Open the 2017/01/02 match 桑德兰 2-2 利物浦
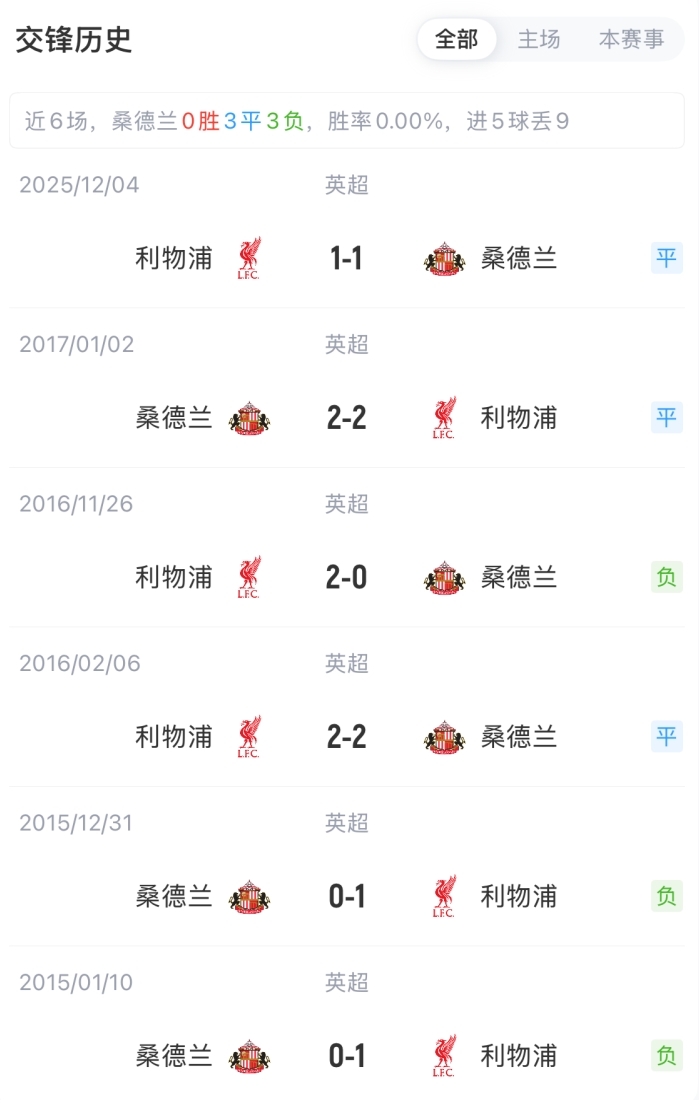This screenshot has height=1100, width=699. (346, 417)
